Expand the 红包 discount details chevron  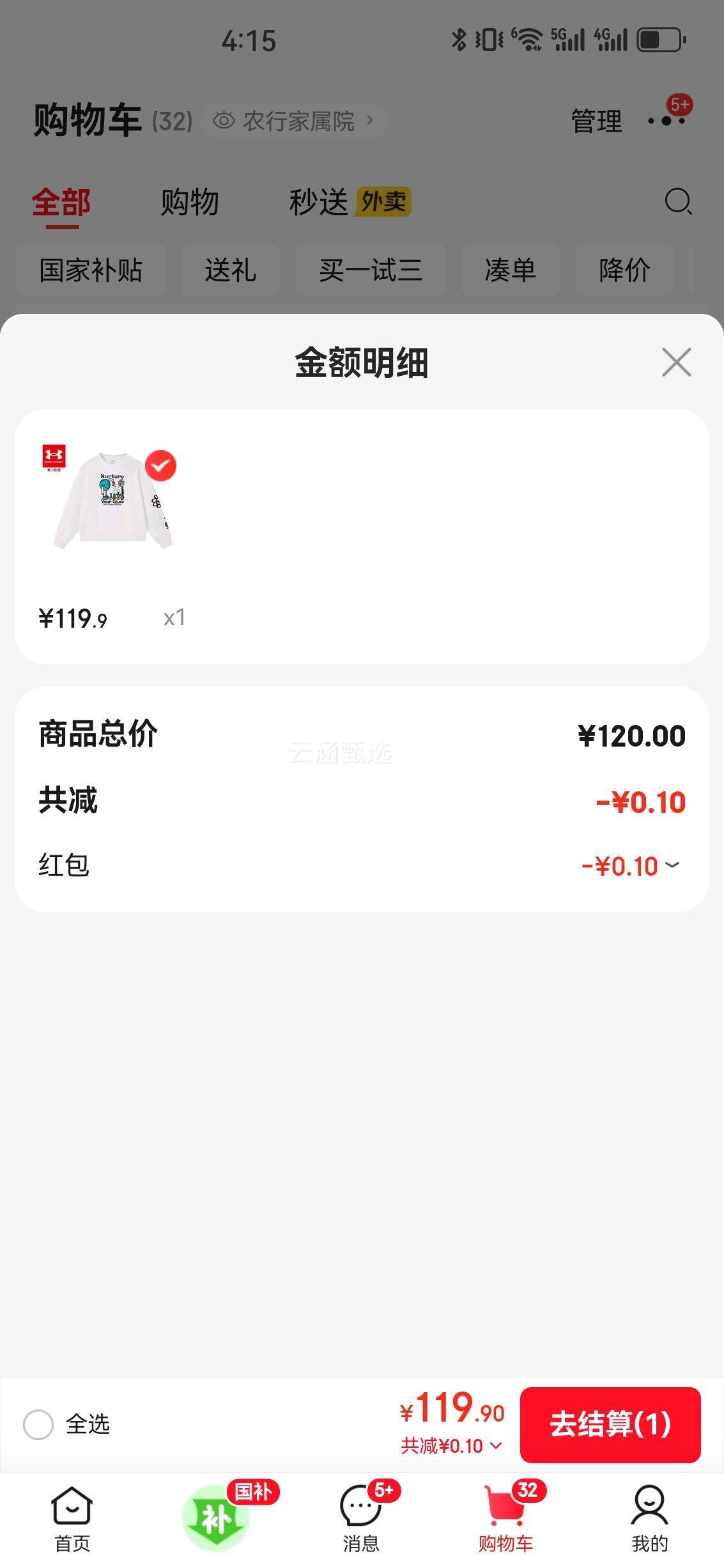[x=672, y=866]
